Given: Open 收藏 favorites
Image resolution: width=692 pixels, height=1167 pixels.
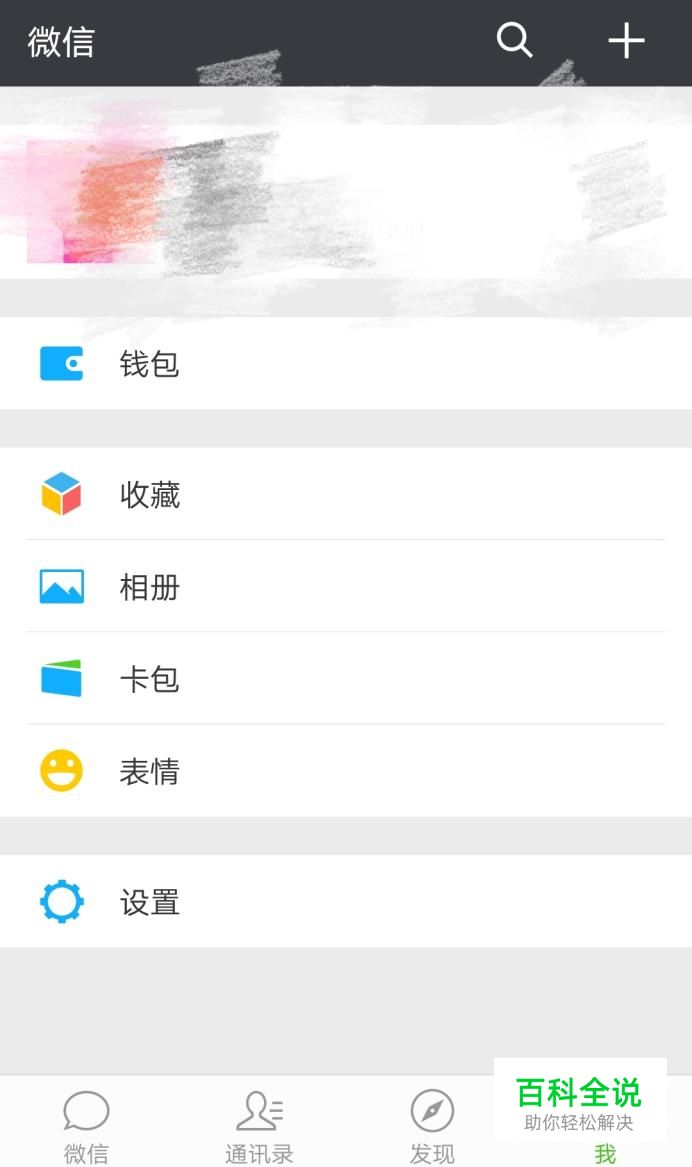Looking at the screenshot, I should (x=346, y=494).
